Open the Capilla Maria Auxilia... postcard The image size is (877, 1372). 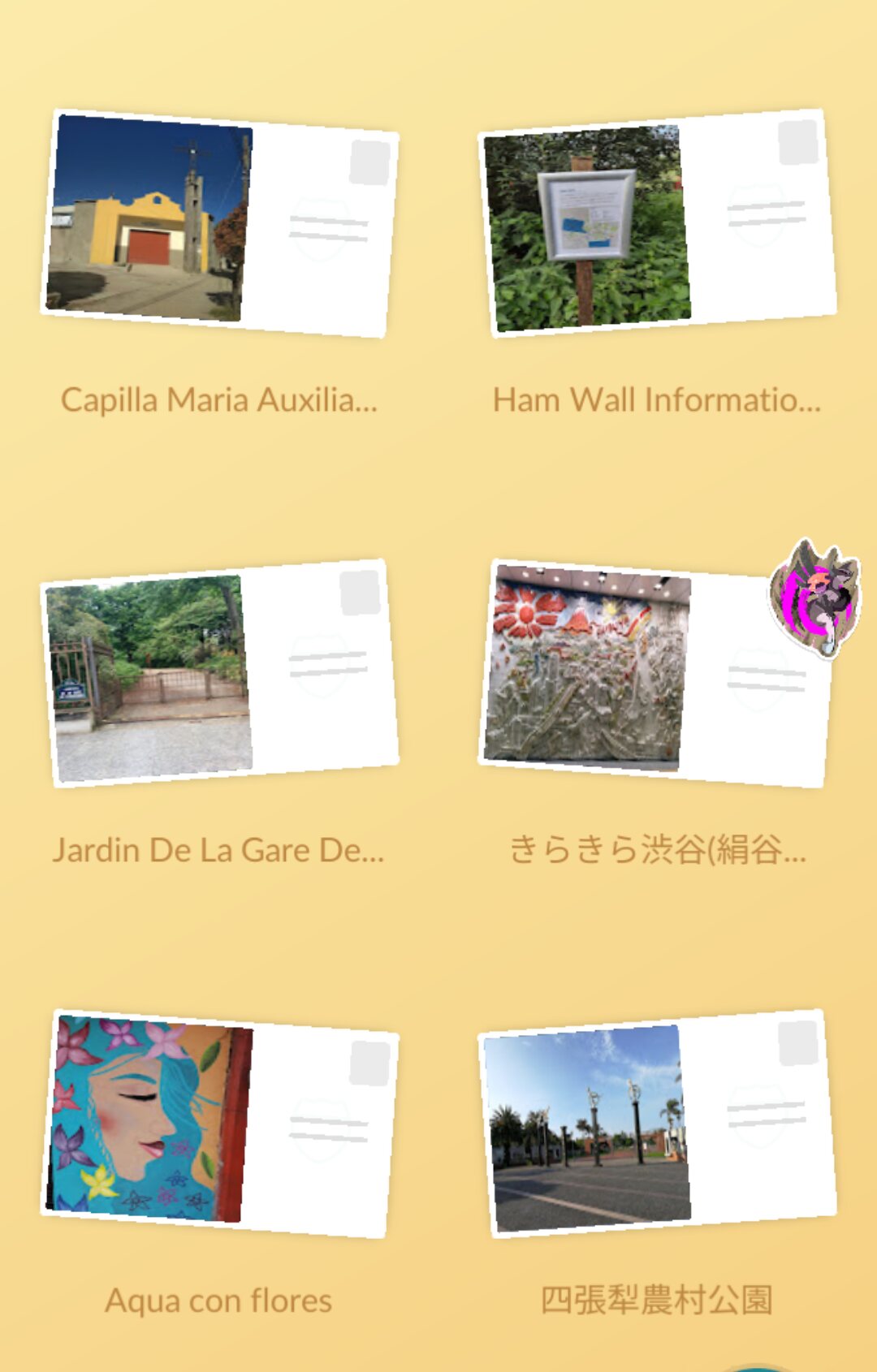point(219,223)
